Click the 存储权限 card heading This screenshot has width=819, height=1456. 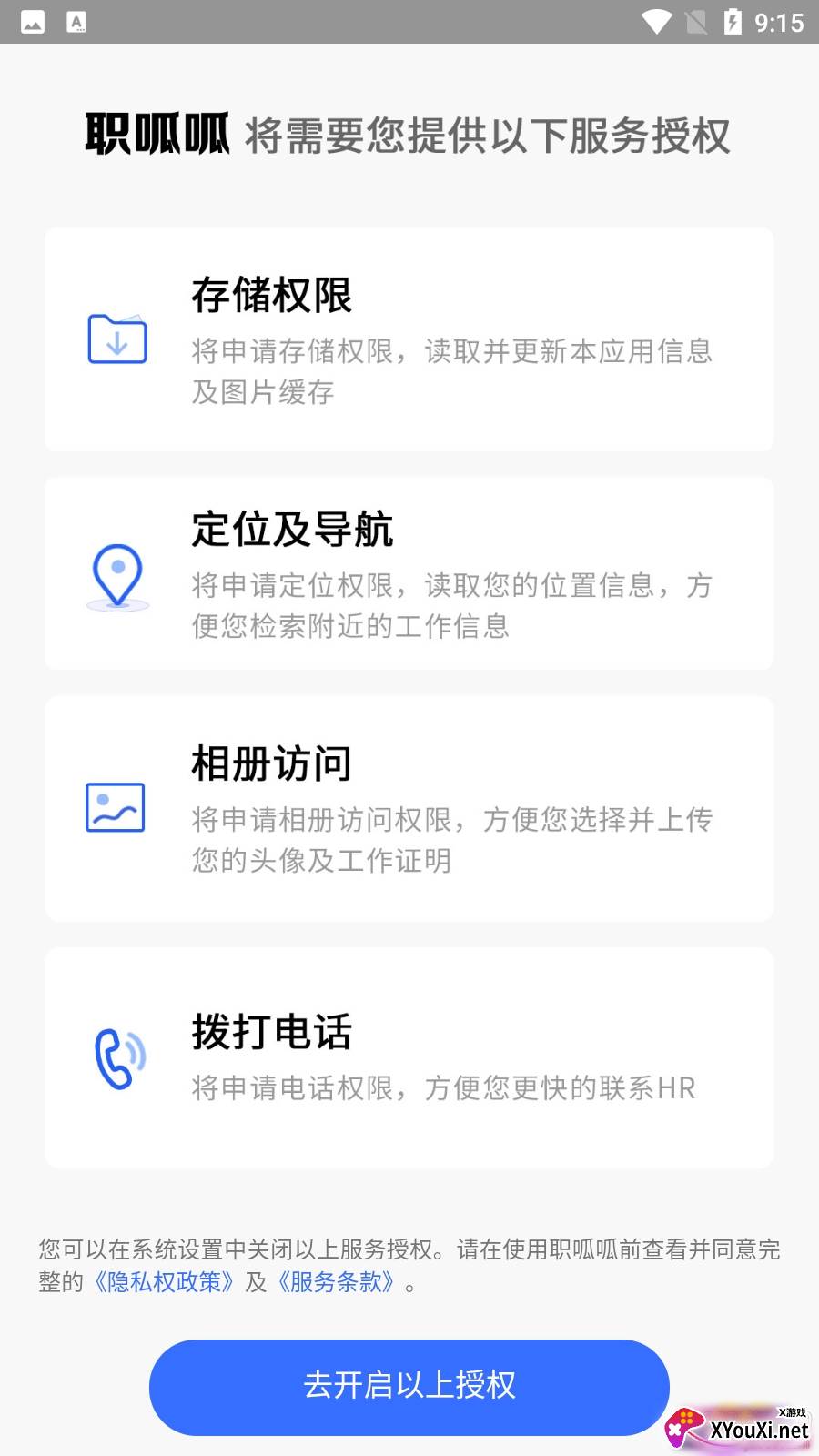coord(271,296)
